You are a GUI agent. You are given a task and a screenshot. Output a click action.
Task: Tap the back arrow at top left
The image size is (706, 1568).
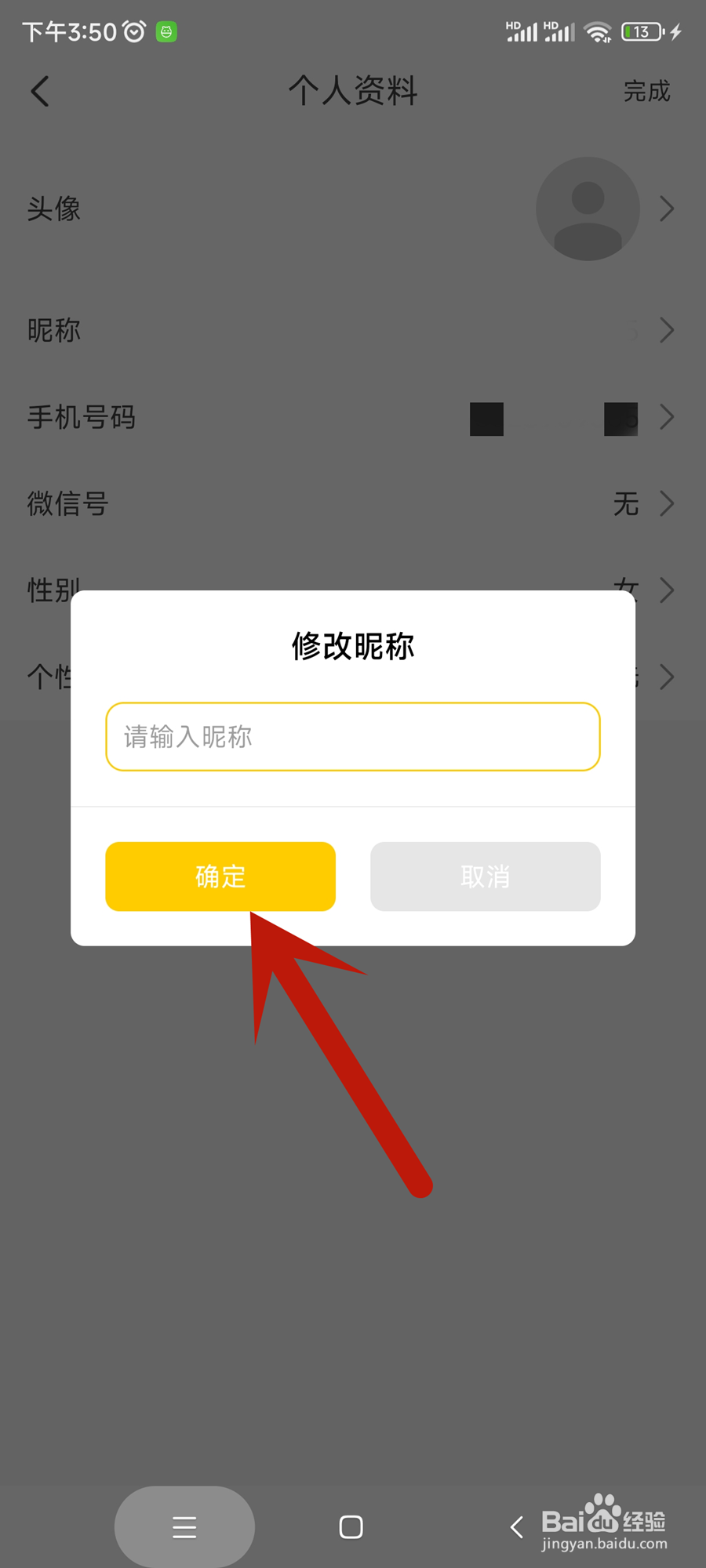pyautogui.click(x=41, y=91)
